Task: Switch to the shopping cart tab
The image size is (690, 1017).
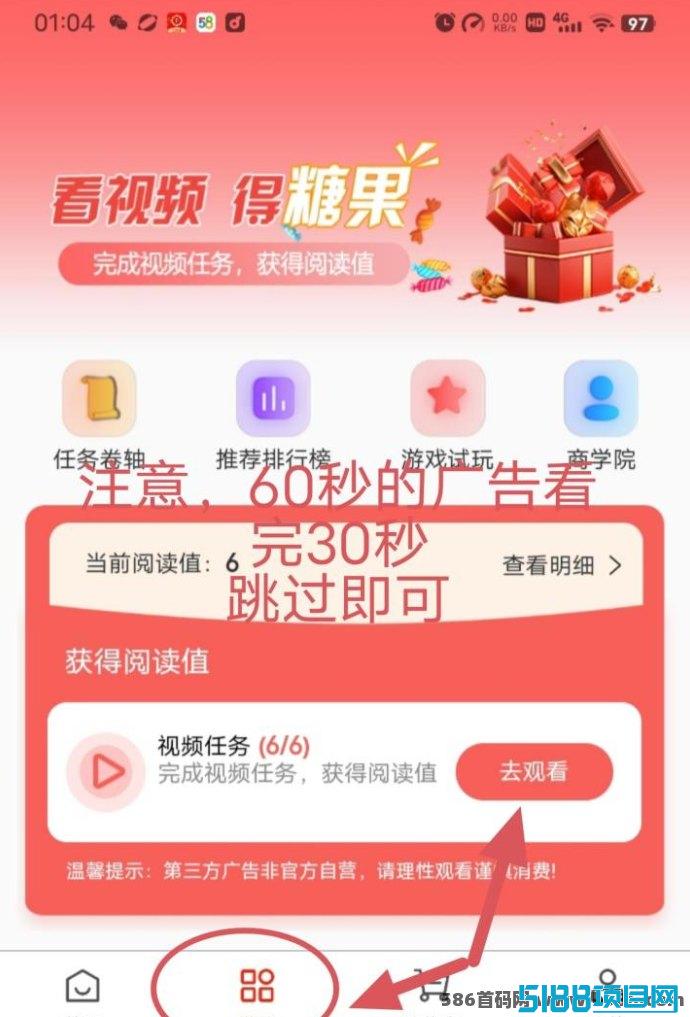Action: [432, 987]
